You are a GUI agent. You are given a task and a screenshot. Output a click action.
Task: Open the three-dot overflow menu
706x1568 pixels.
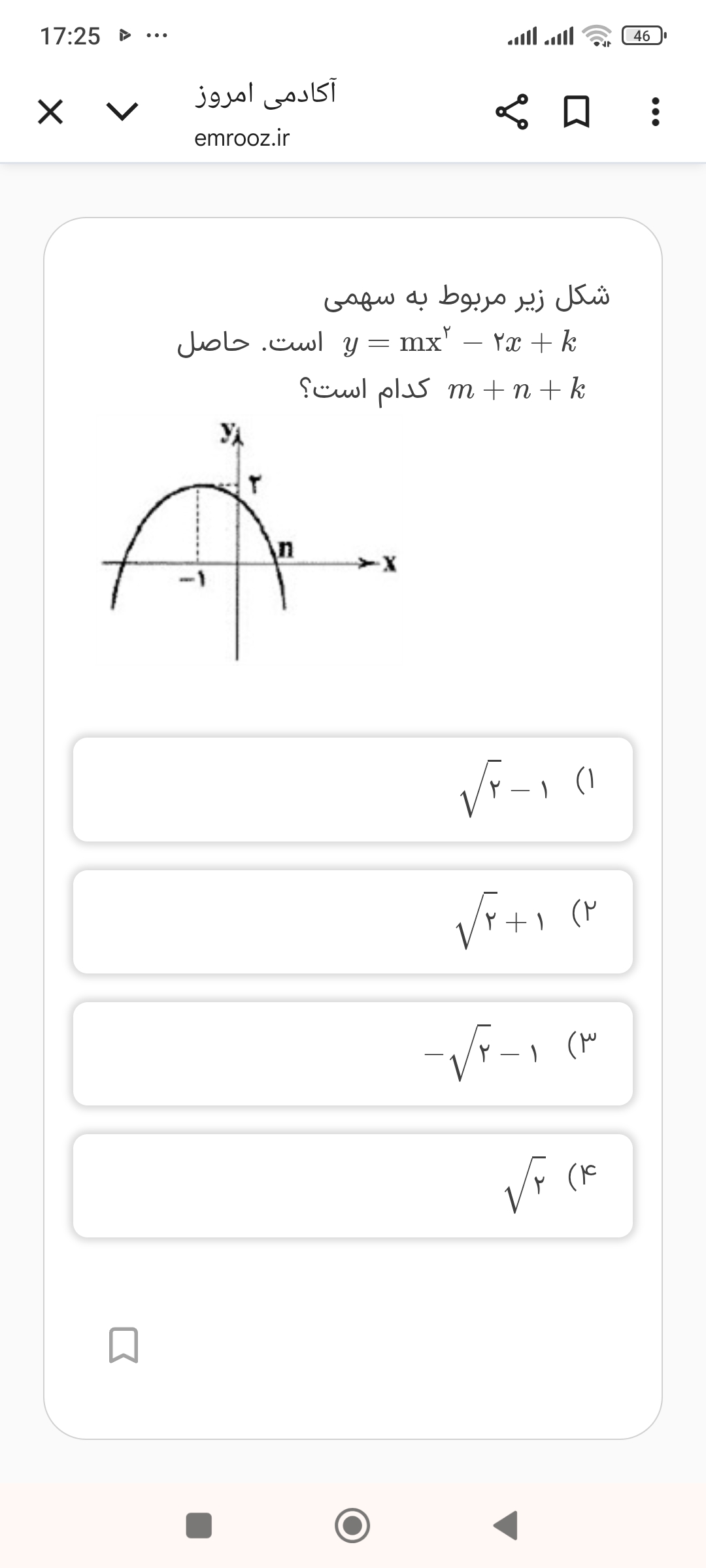[656, 112]
